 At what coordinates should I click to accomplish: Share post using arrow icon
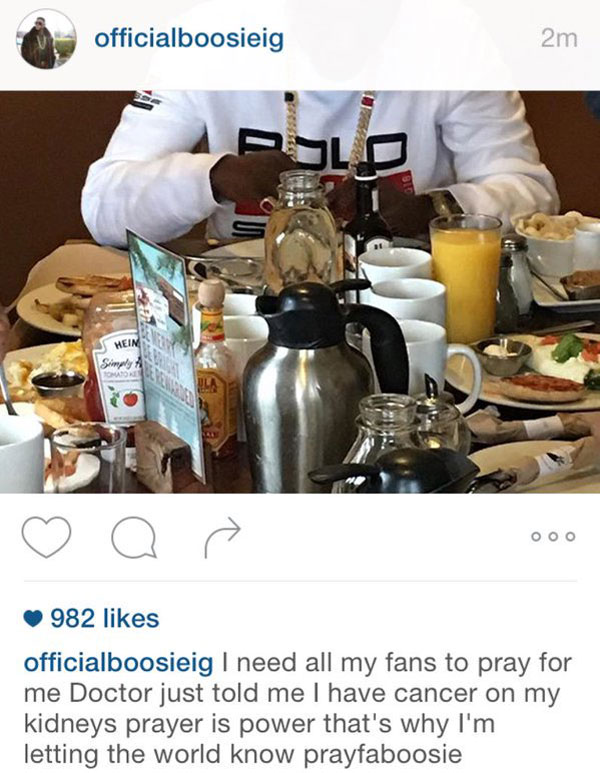[221, 538]
